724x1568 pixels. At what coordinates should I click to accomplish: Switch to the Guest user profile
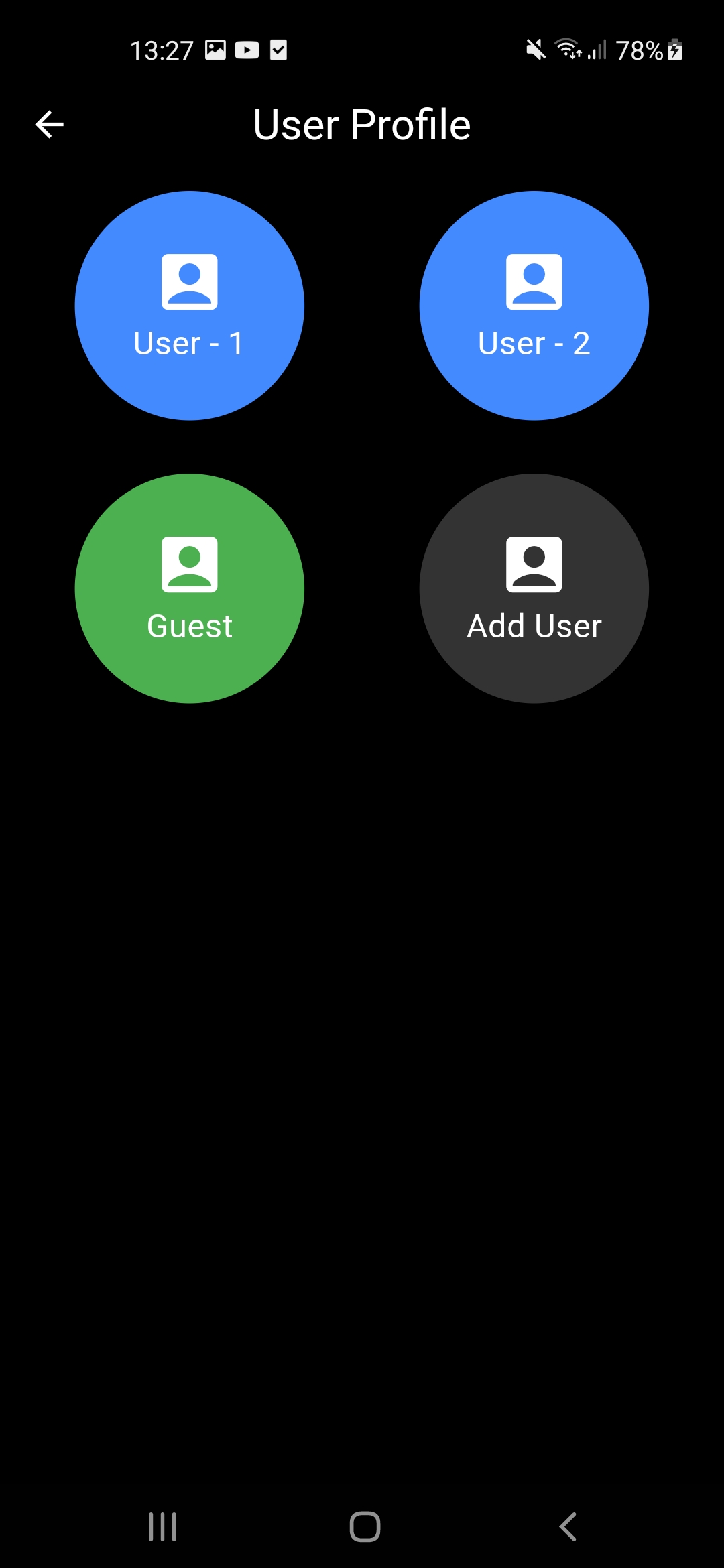point(189,588)
